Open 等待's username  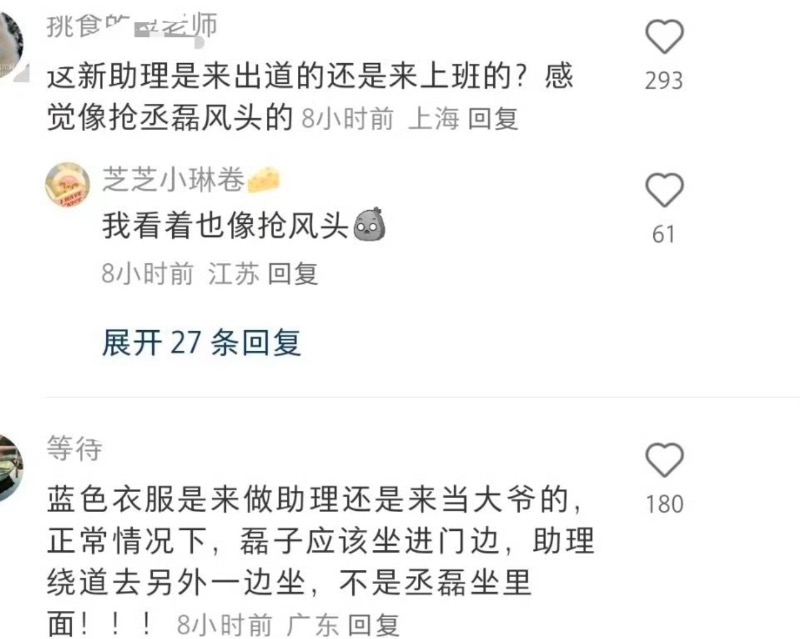(74, 449)
